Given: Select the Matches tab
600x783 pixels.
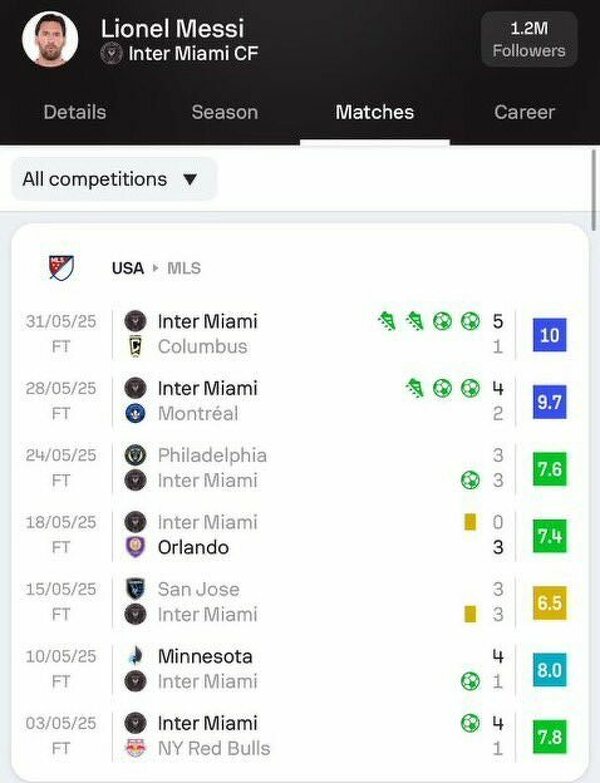Looking at the screenshot, I should coord(374,112).
